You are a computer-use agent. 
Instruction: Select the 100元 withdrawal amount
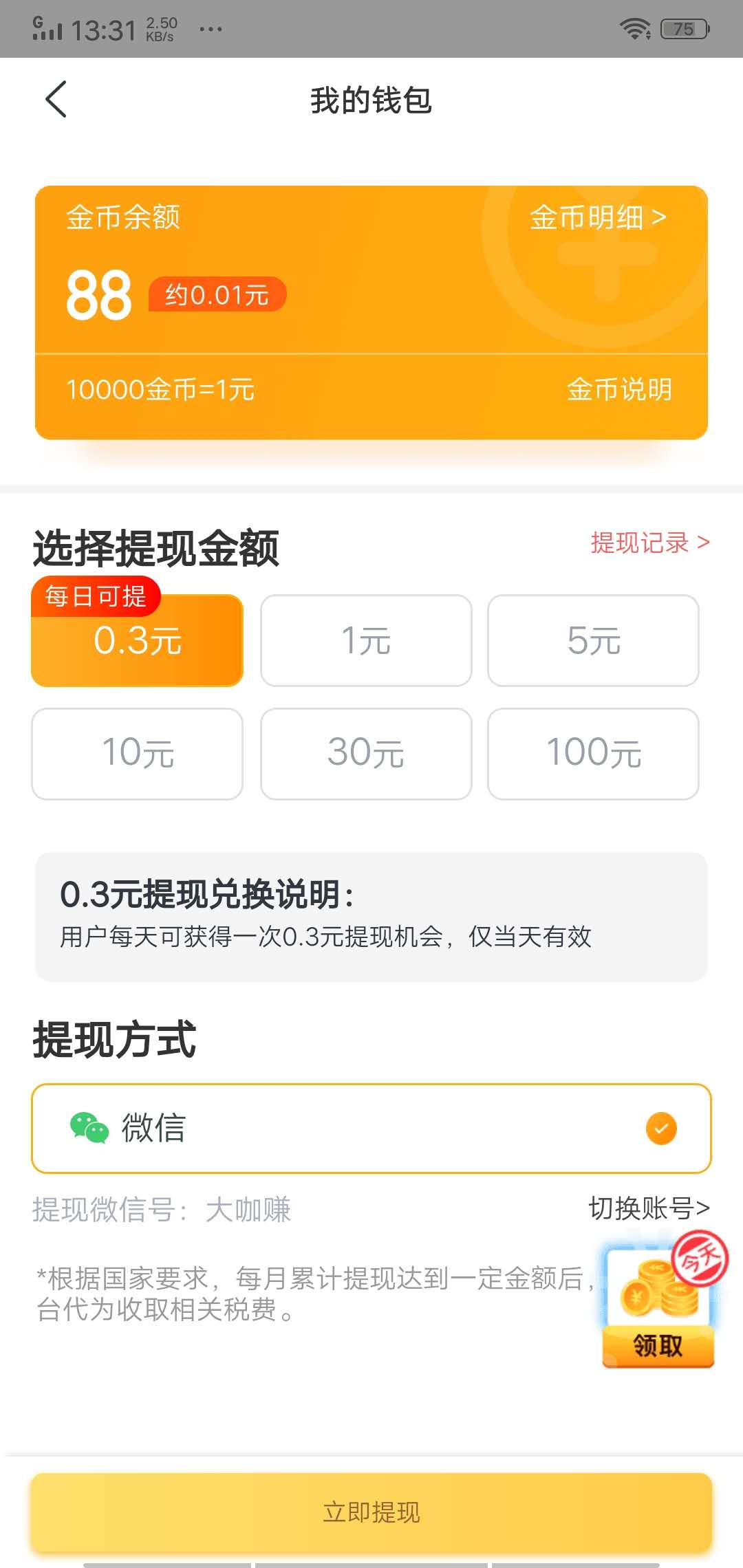tap(594, 753)
